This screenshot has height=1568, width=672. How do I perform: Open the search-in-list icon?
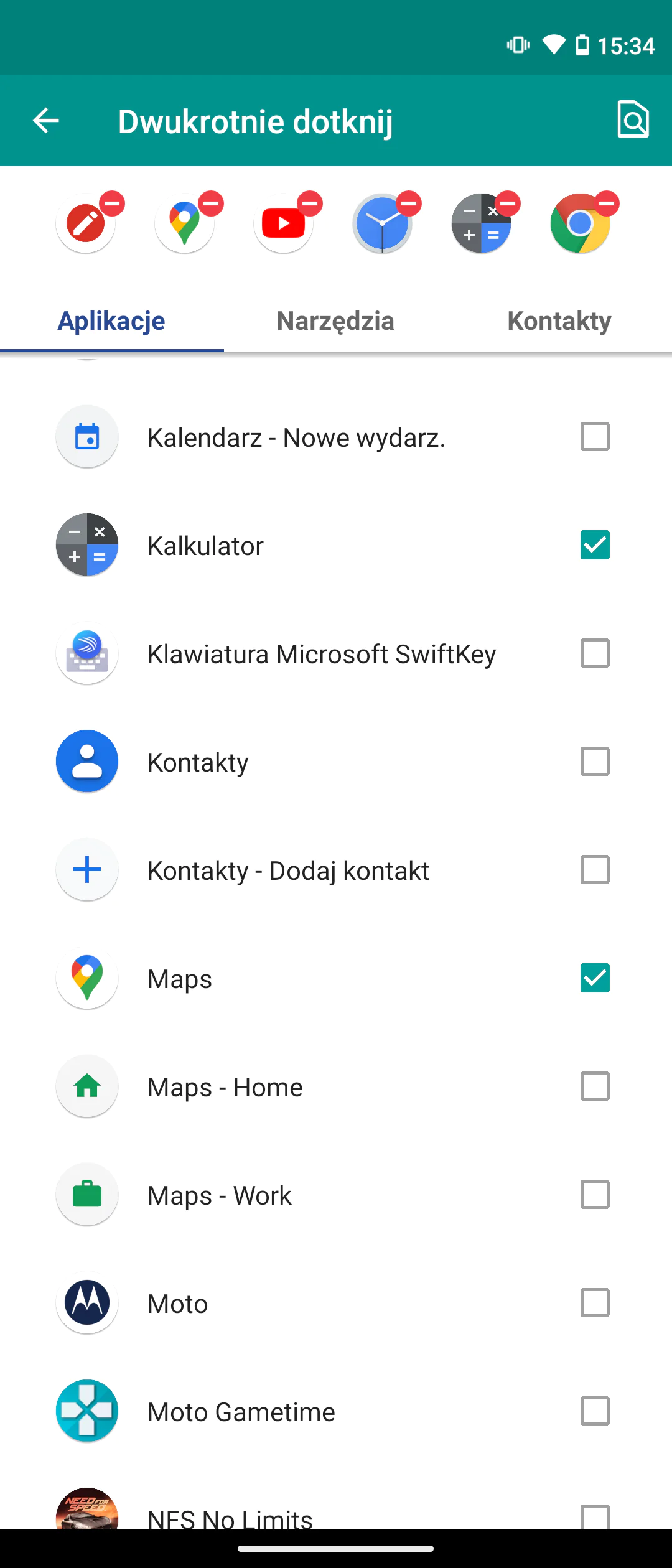[633, 119]
